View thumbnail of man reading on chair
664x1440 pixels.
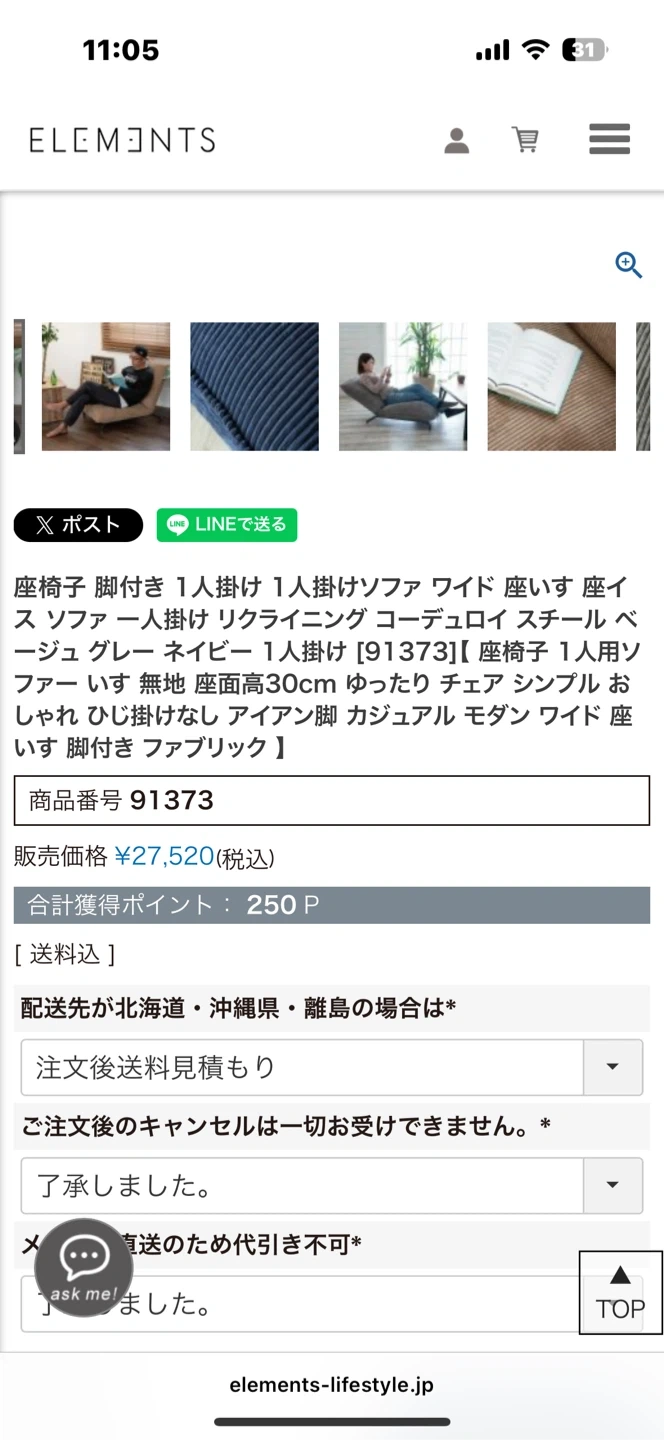106,386
